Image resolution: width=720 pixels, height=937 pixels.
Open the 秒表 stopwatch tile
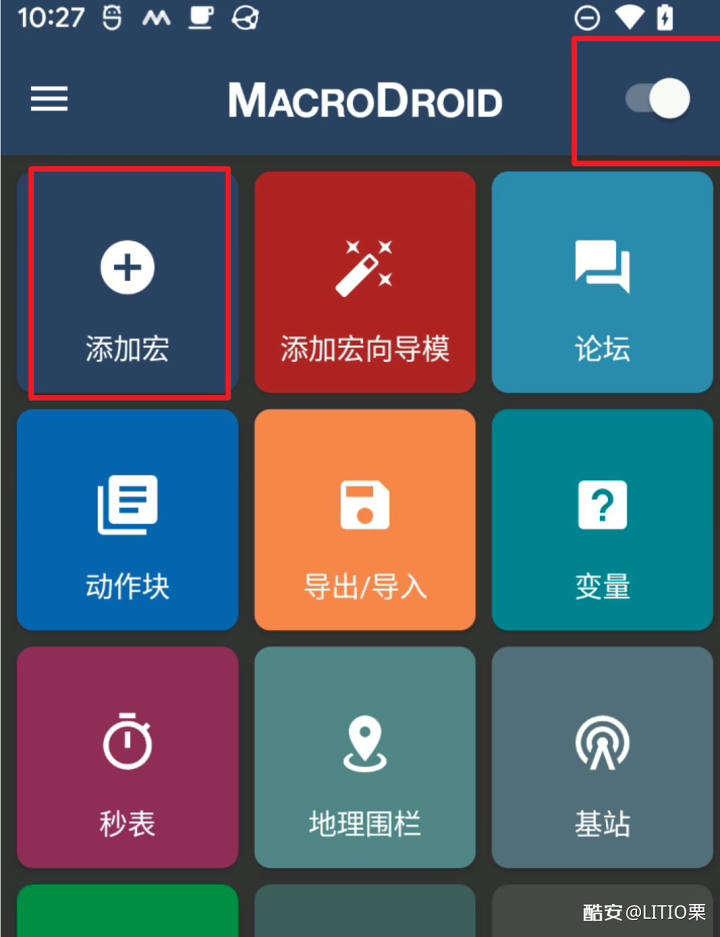[128, 757]
